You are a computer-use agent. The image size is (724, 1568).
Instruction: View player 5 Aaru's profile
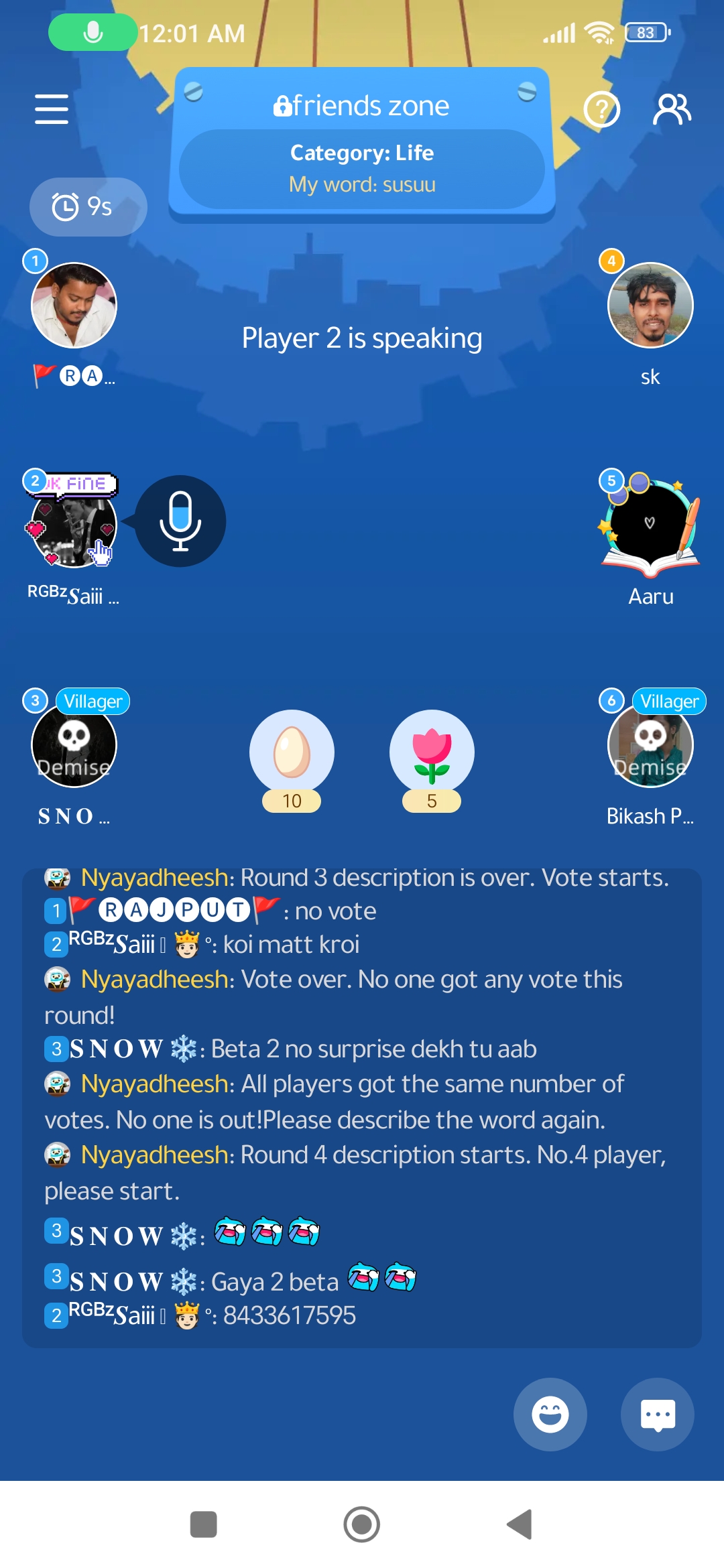[650, 525]
